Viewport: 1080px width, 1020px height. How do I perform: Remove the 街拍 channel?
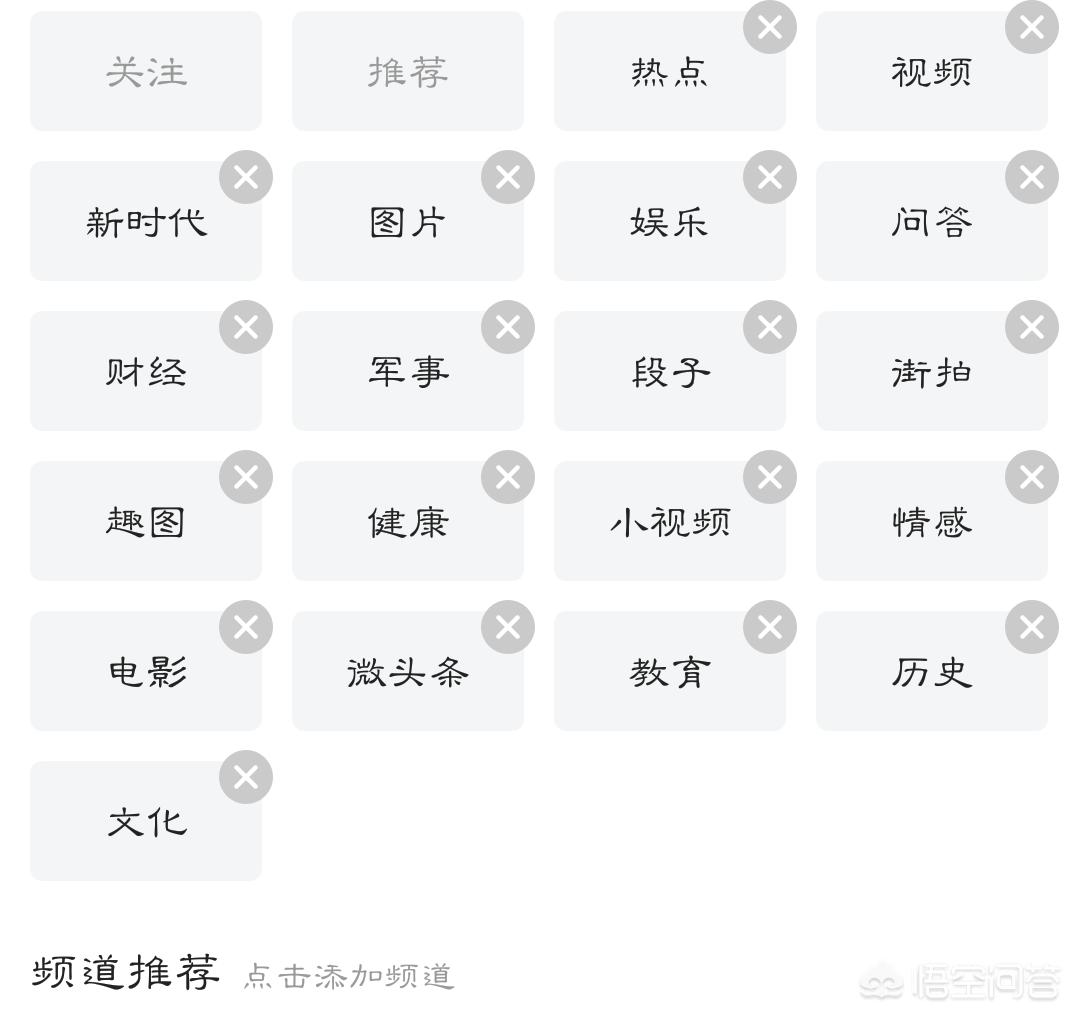tap(1031, 327)
